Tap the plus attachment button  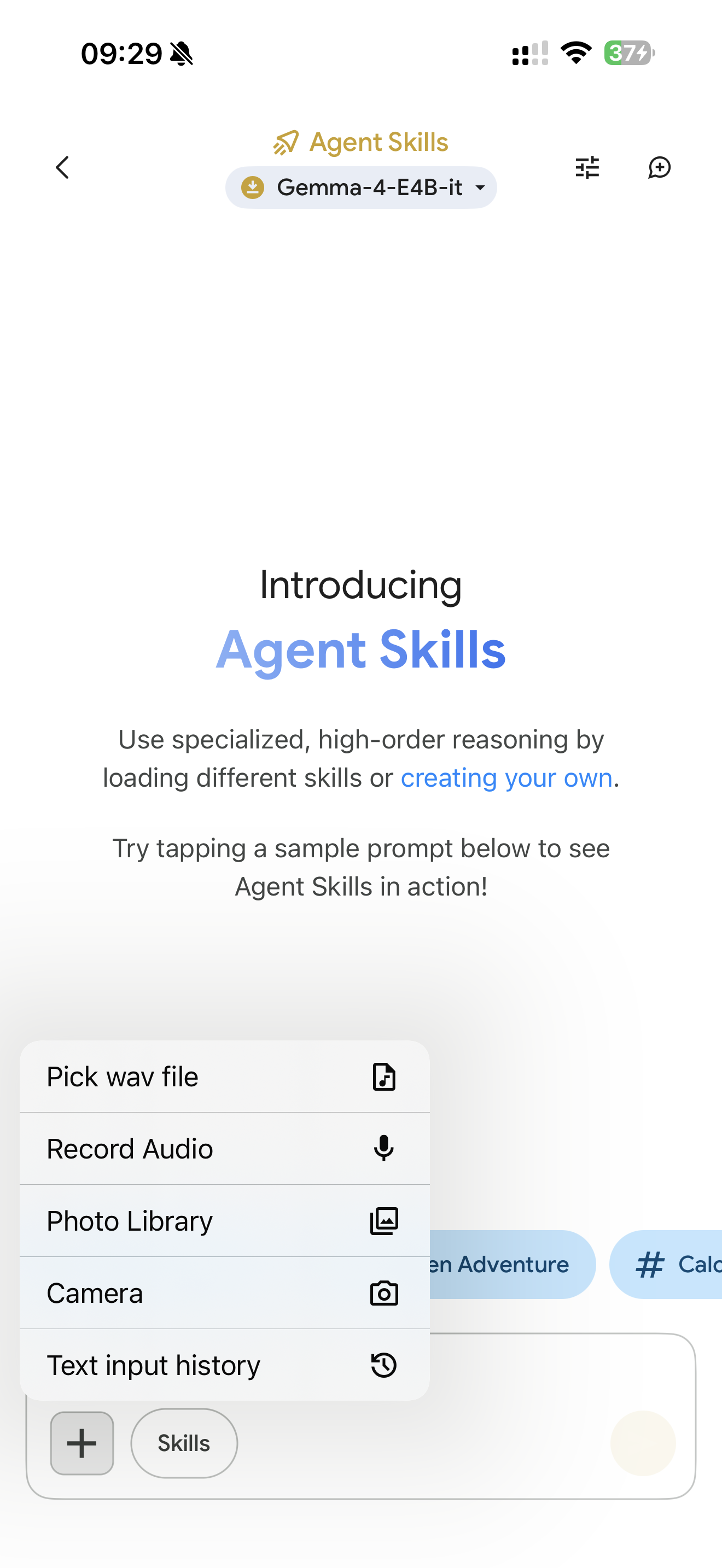[x=82, y=1443]
